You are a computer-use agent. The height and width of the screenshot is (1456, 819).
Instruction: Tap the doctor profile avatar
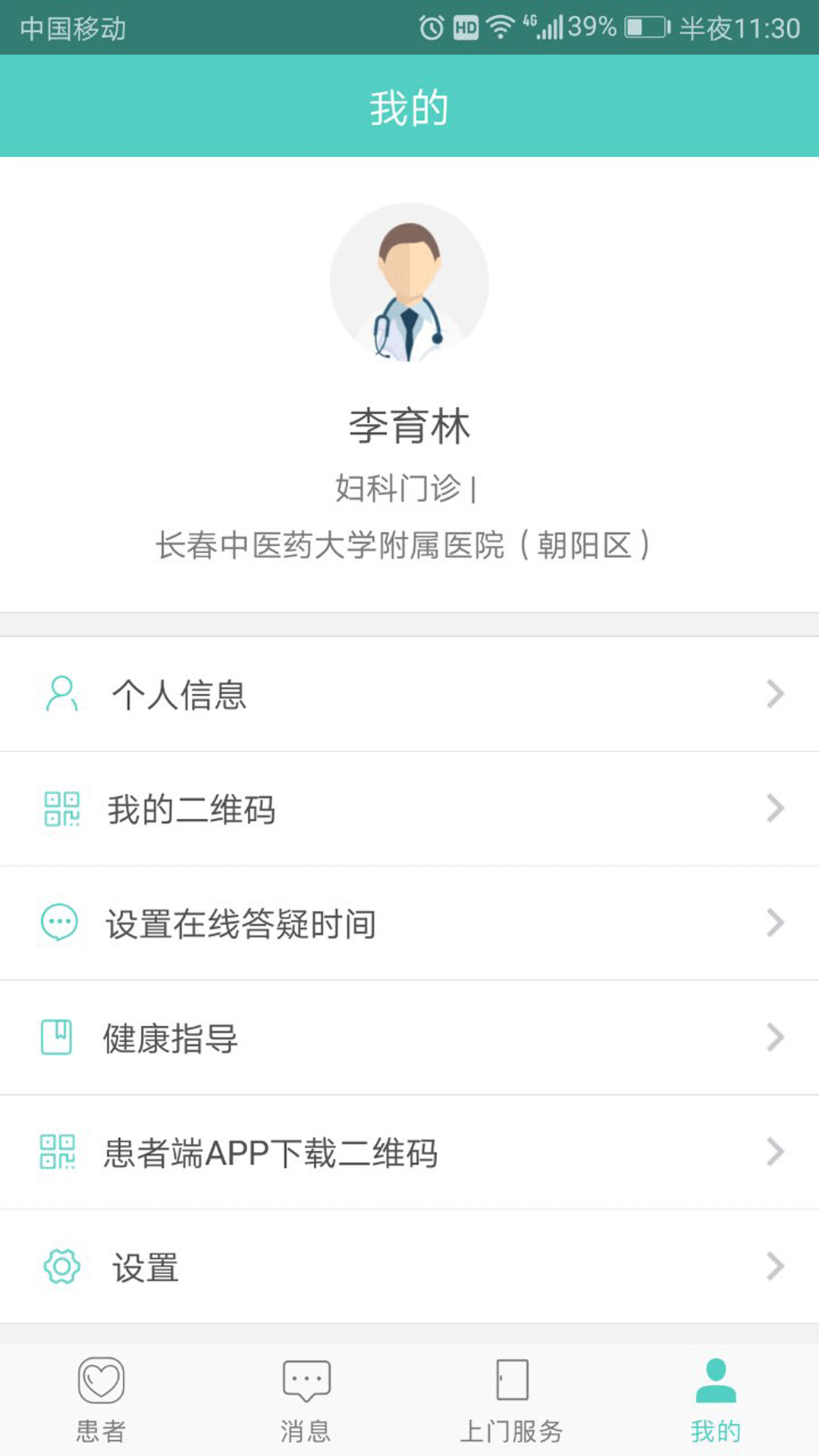pyautogui.click(x=409, y=282)
